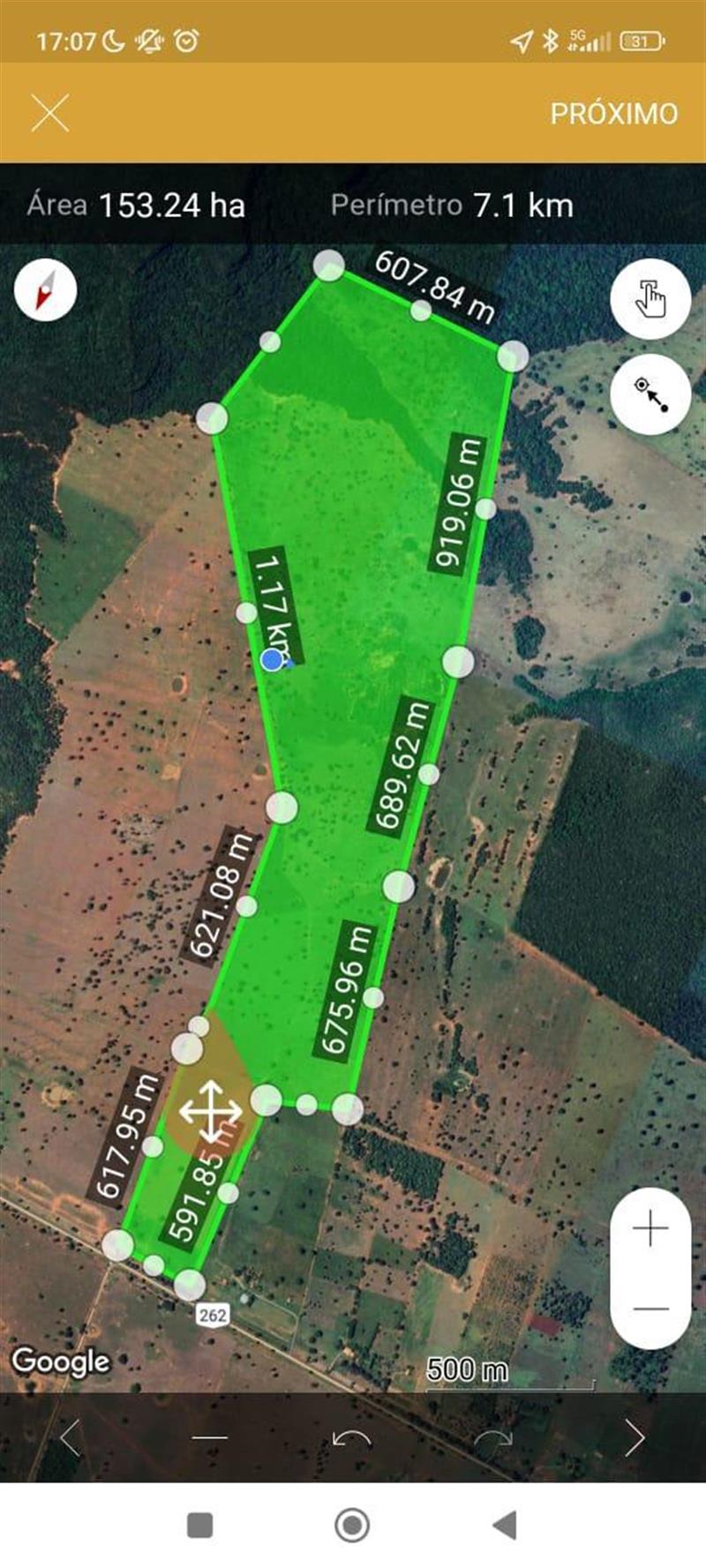Tap the move handle with four arrows

pos(210,1112)
